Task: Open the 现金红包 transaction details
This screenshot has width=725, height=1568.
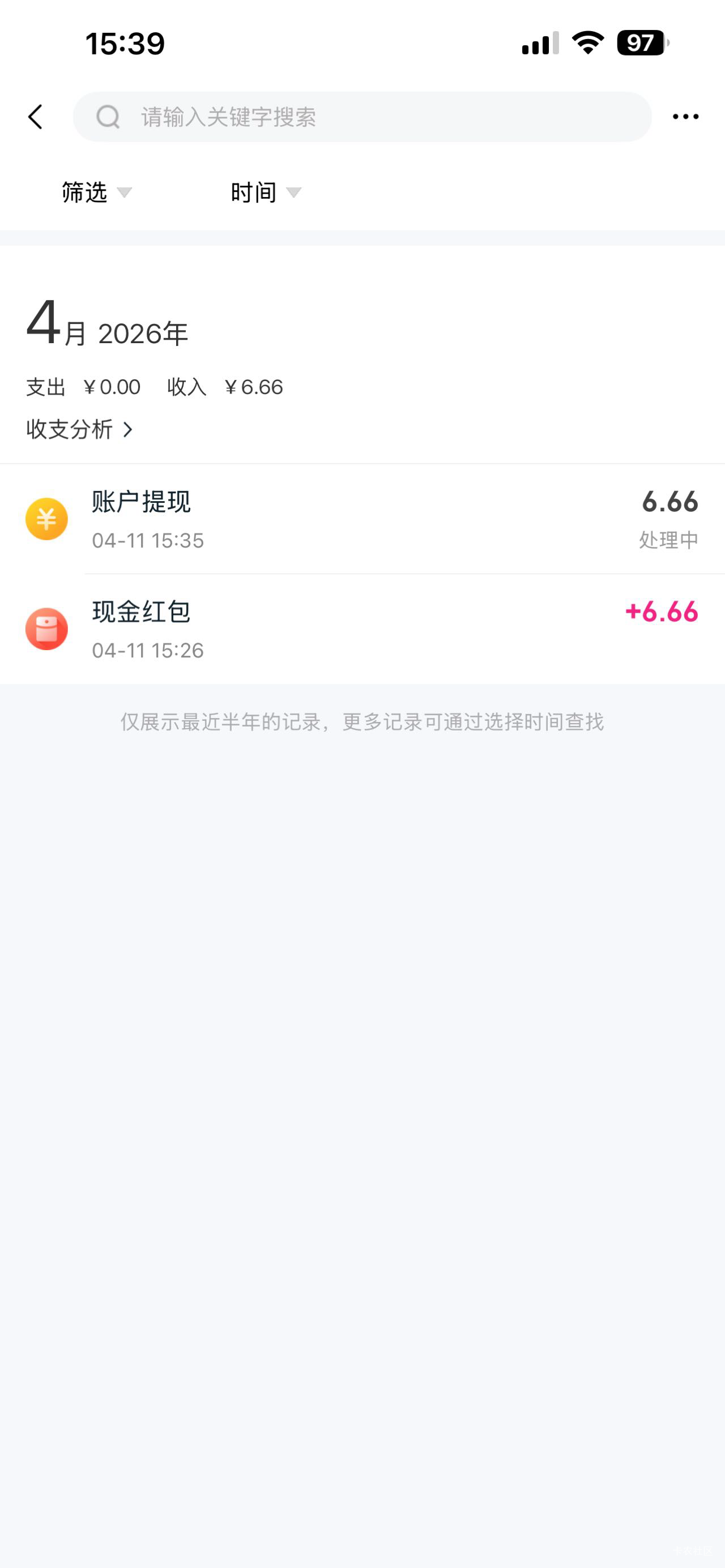Action: pos(362,629)
